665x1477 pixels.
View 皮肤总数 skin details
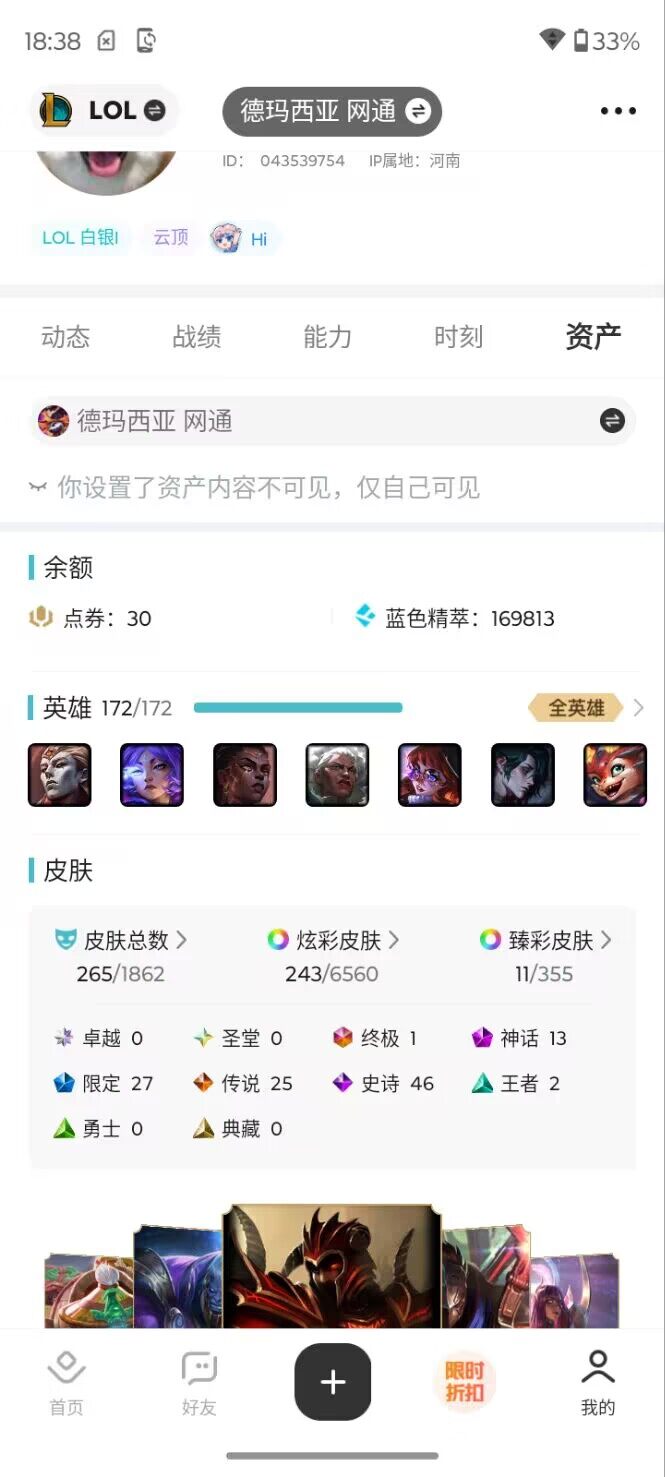(x=121, y=940)
